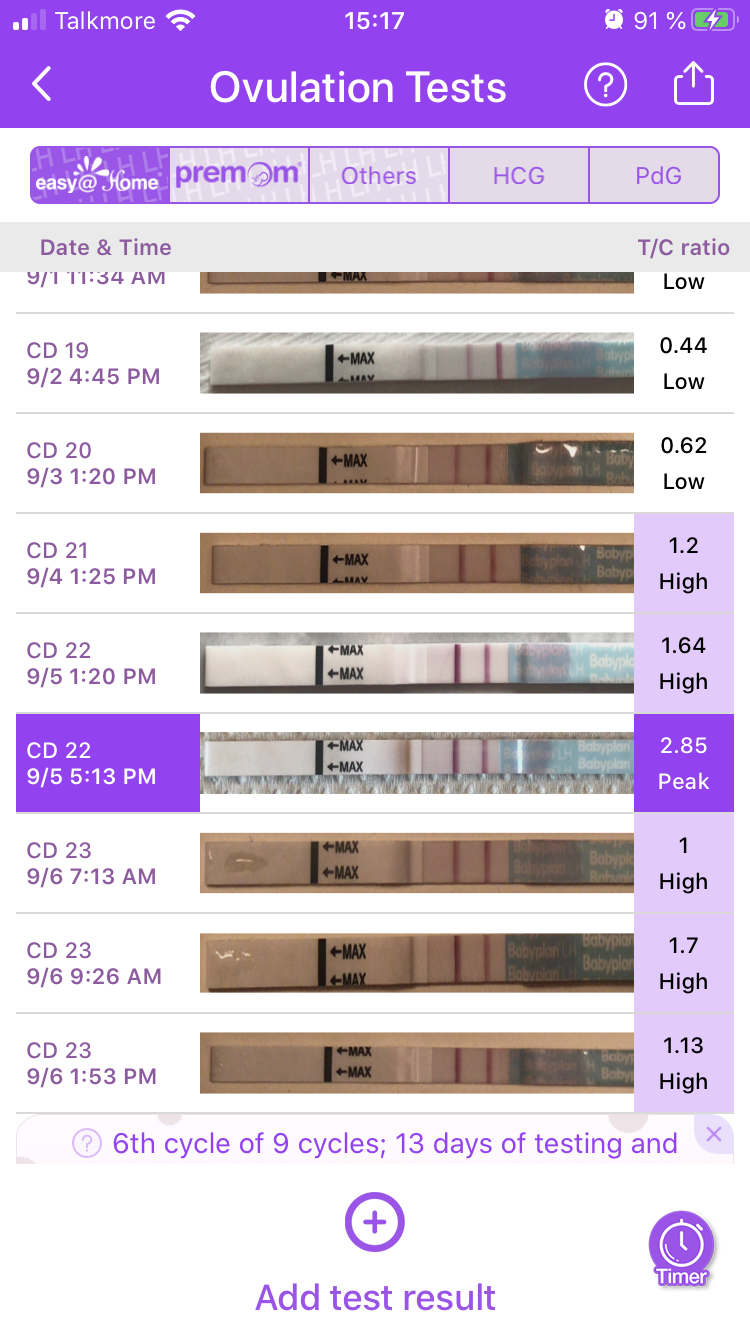Open the help question mark icon
The height and width of the screenshot is (1334, 750).
(x=605, y=85)
